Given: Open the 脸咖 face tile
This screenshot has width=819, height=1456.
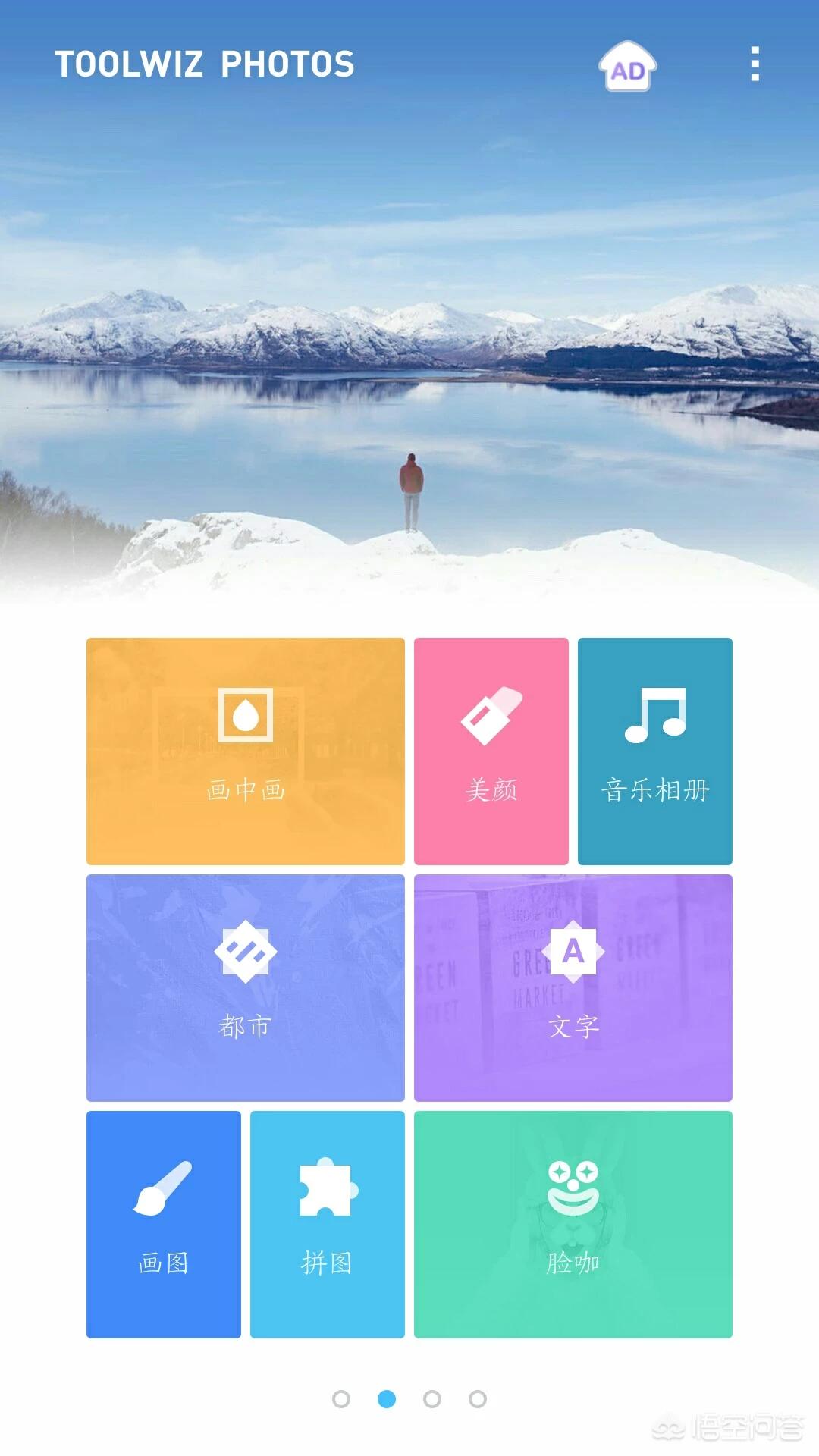Looking at the screenshot, I should (573, 1224).
